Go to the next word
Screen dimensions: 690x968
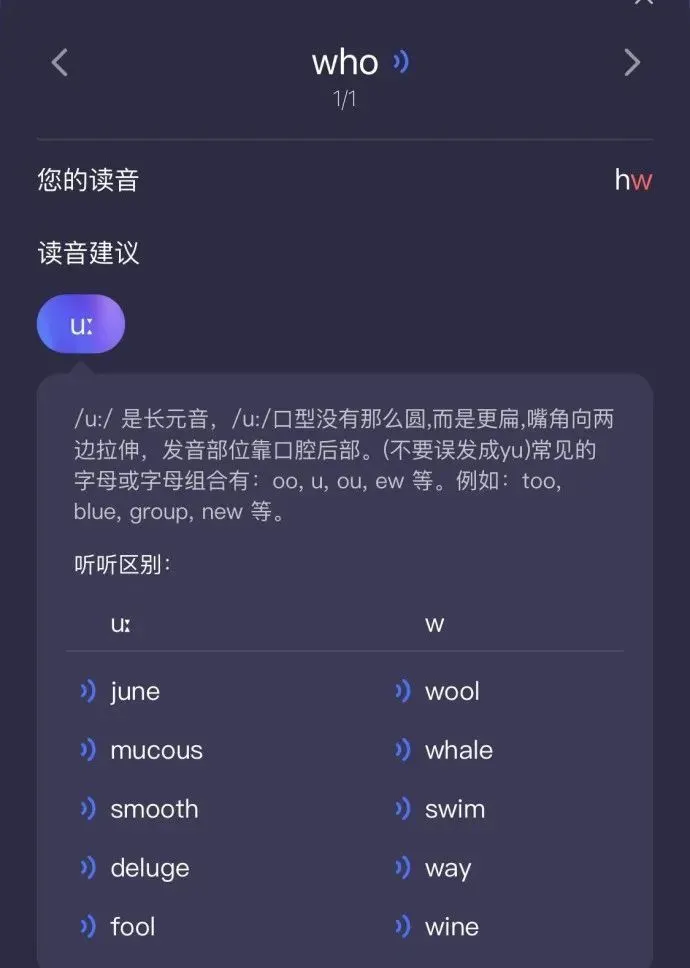pos(631,63)
